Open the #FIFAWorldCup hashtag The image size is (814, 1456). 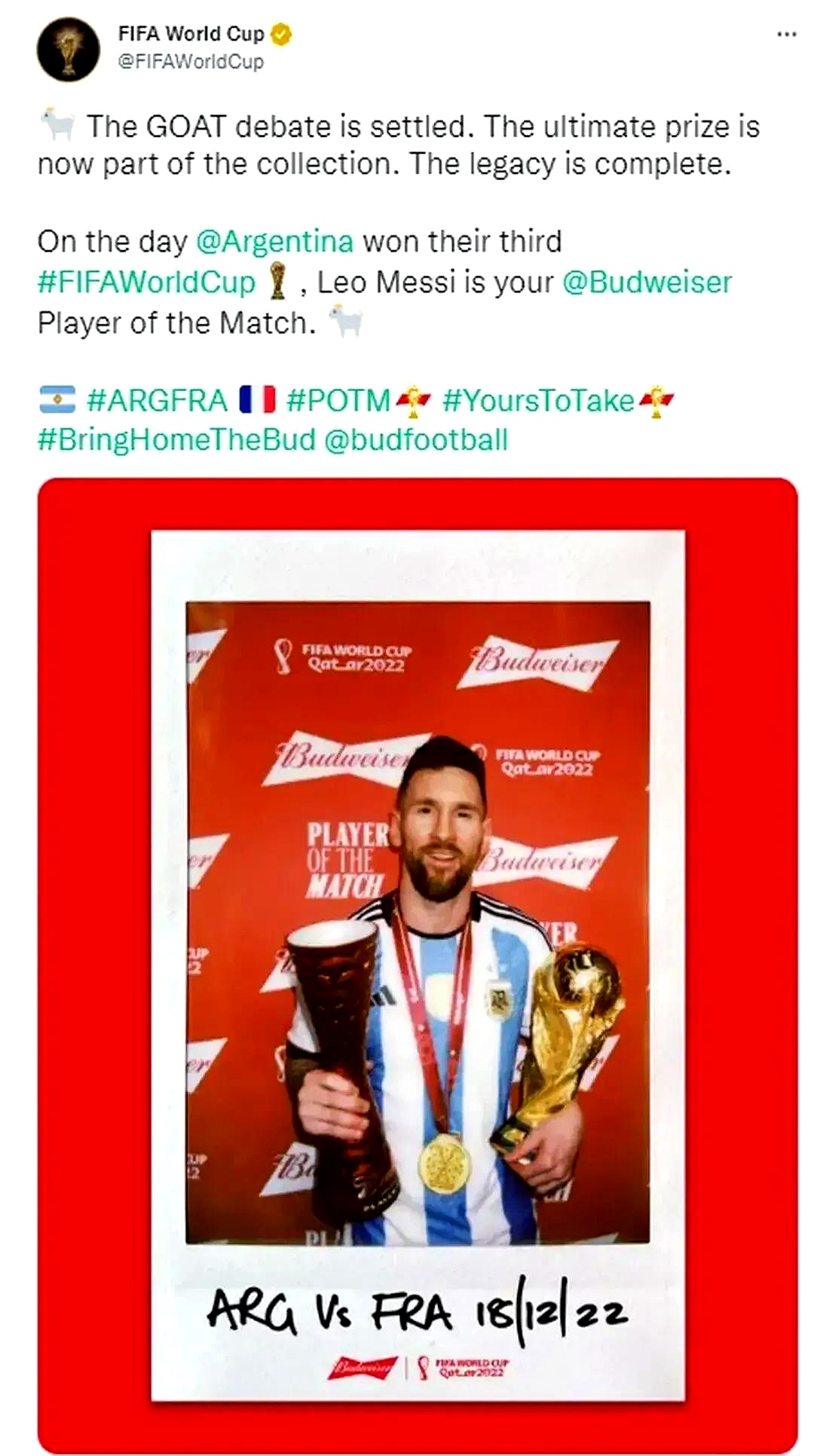pyautogui.click(x=147, y=282)
